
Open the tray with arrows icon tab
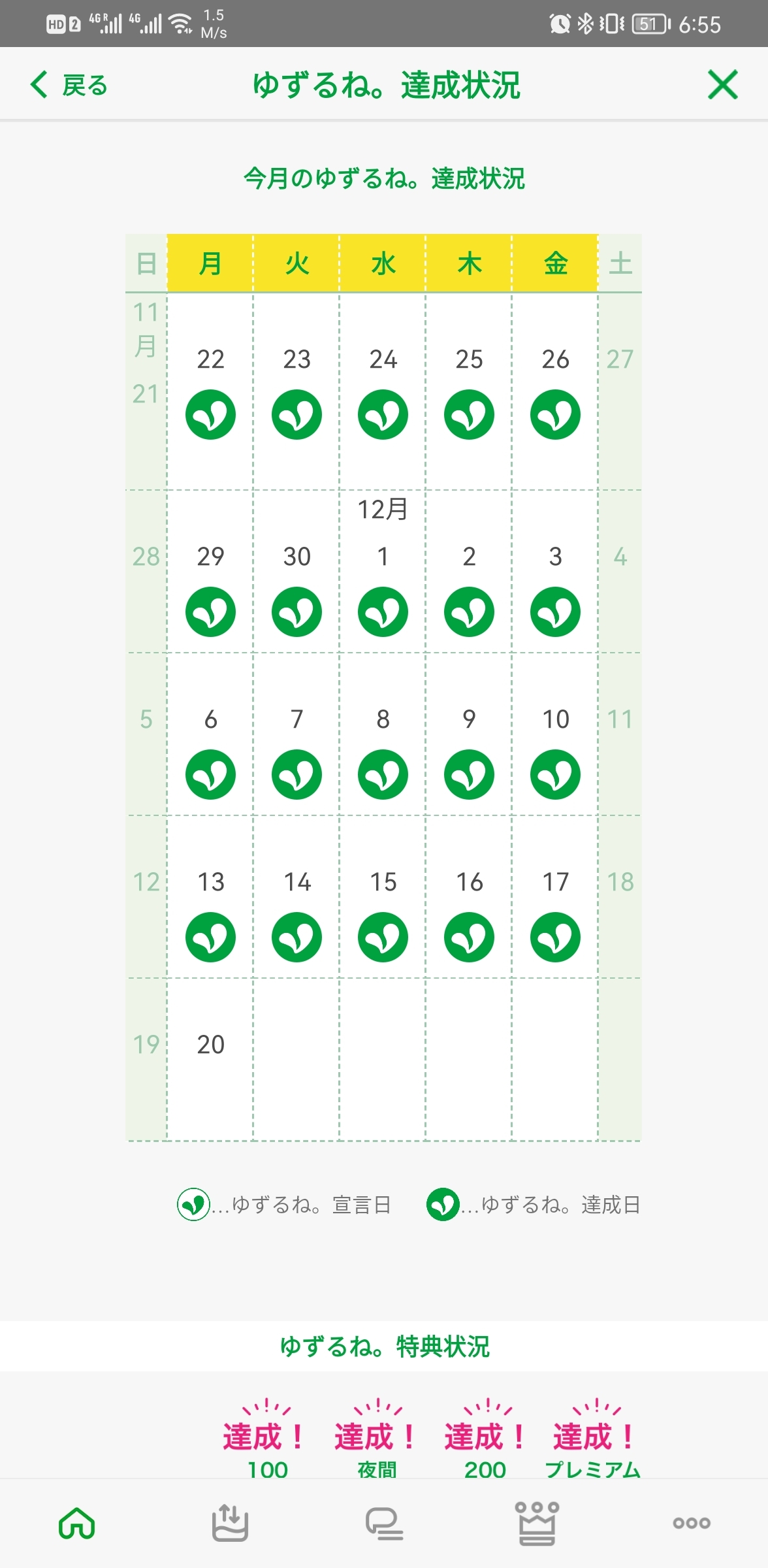click(230, 1523)
